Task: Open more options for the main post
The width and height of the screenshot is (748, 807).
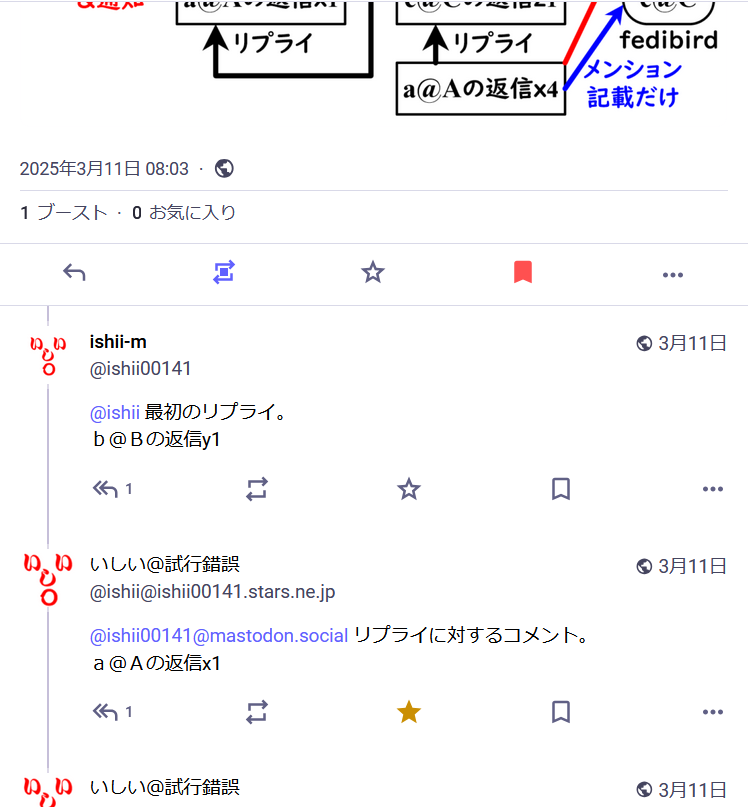Action: pyautogui.click(x=672, y=274)
